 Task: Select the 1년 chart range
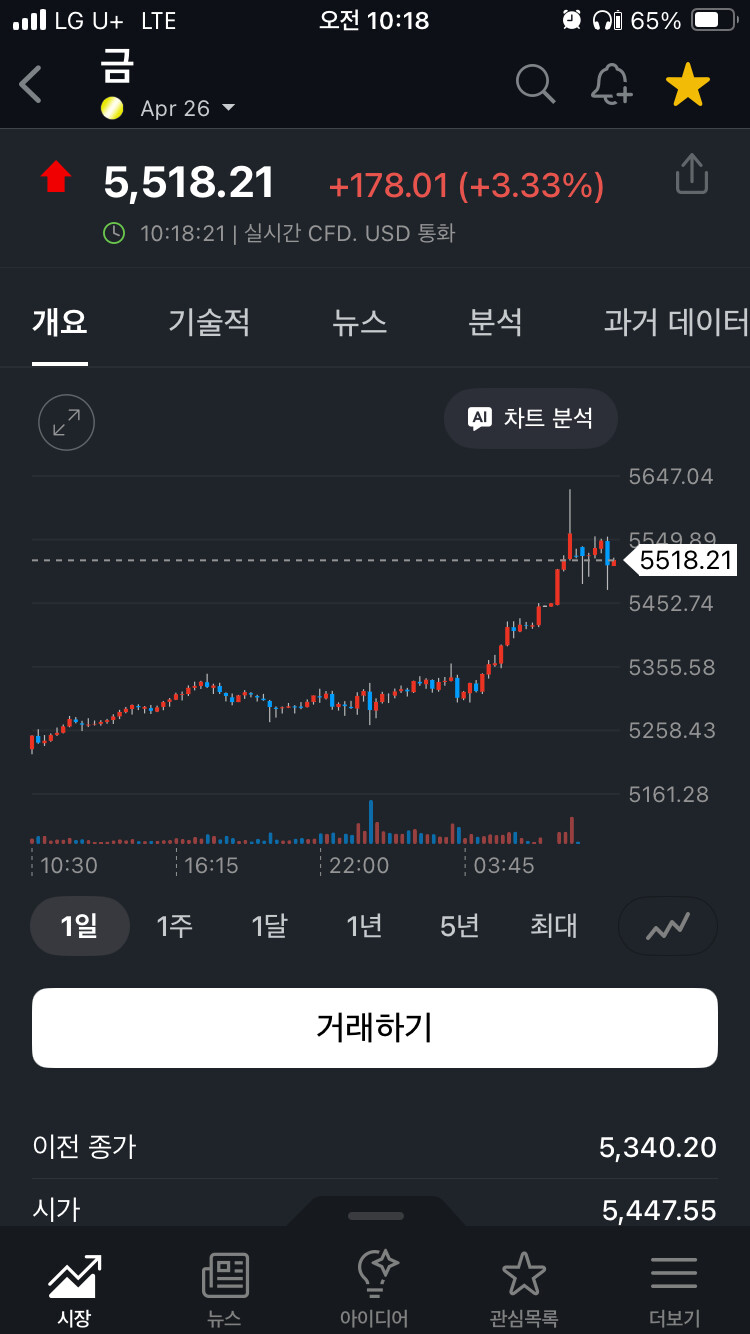point(364,926)
